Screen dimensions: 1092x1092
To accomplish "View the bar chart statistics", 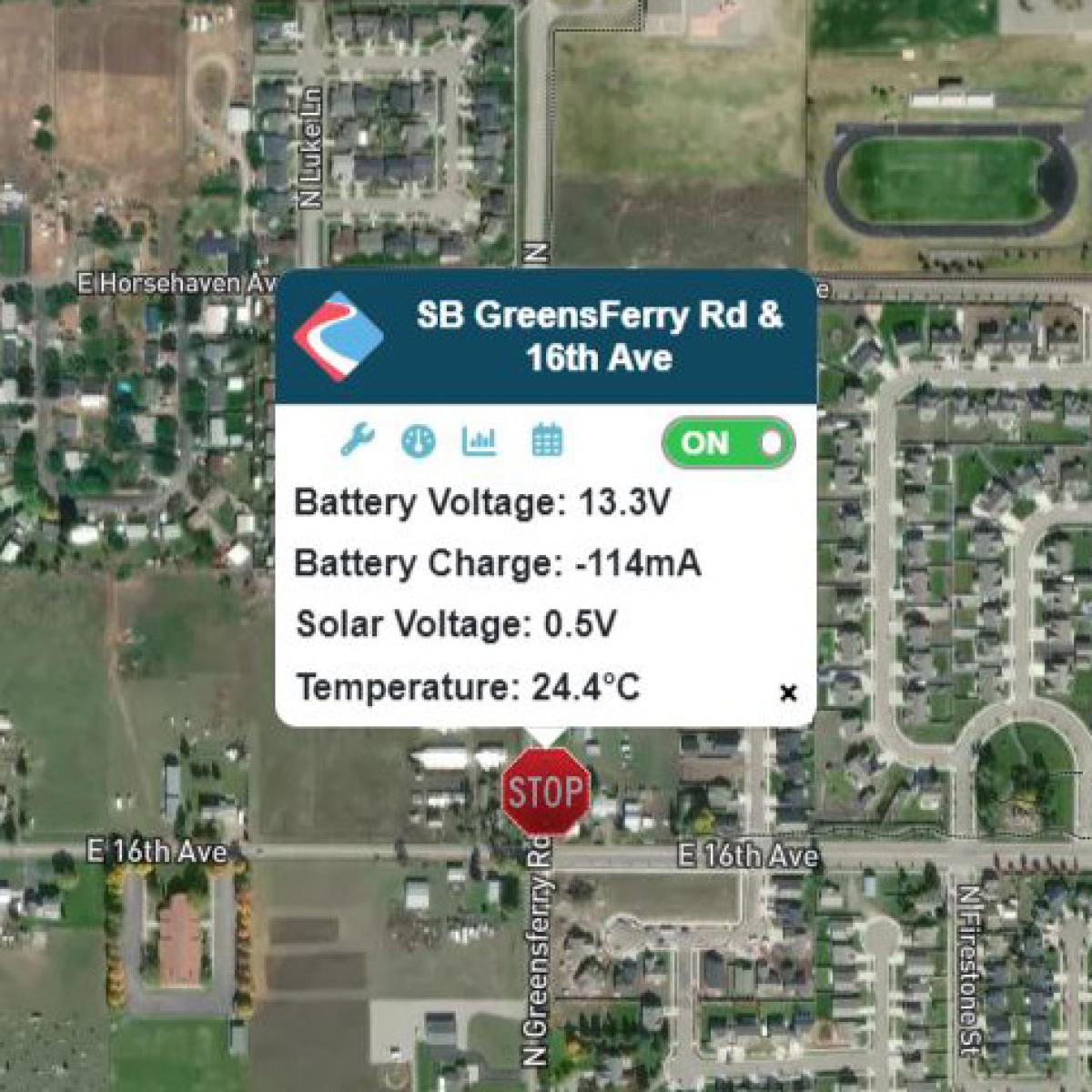I will pyautogui.click(x=480, y=441).
